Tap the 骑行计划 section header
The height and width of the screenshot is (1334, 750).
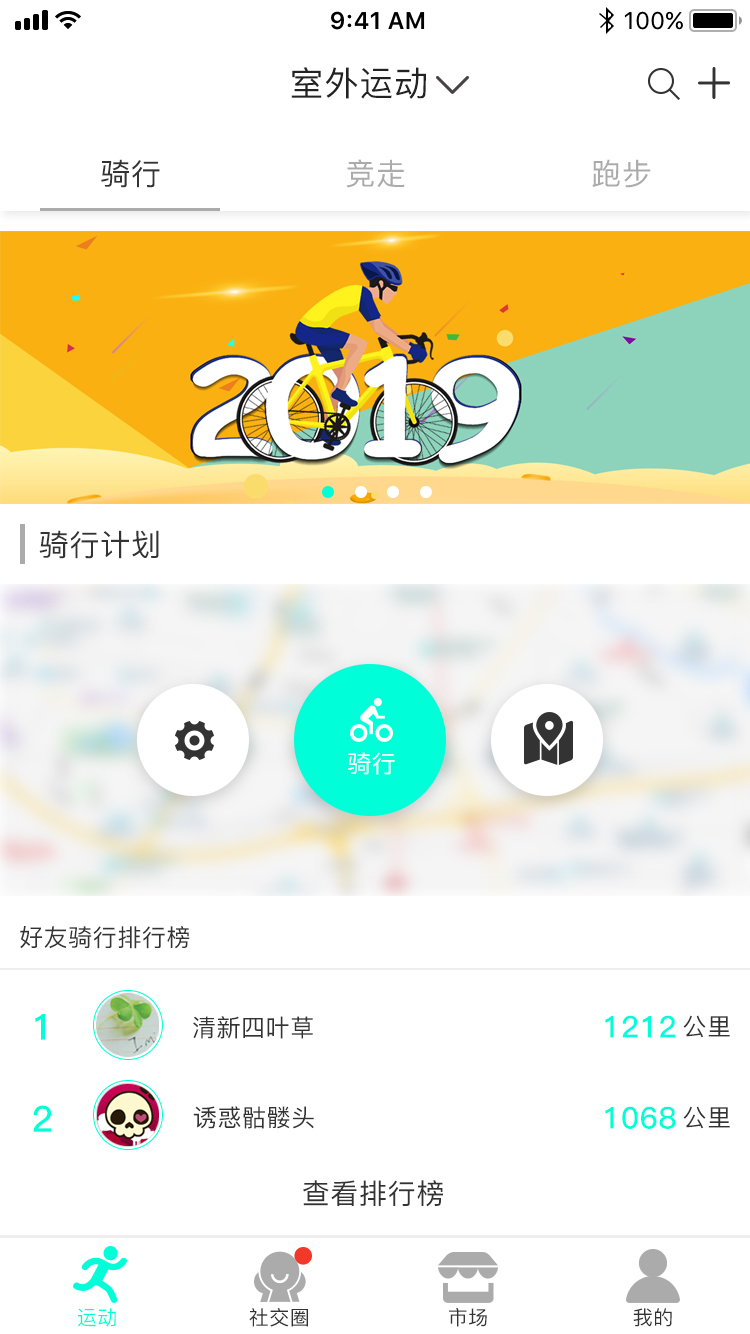100,546
